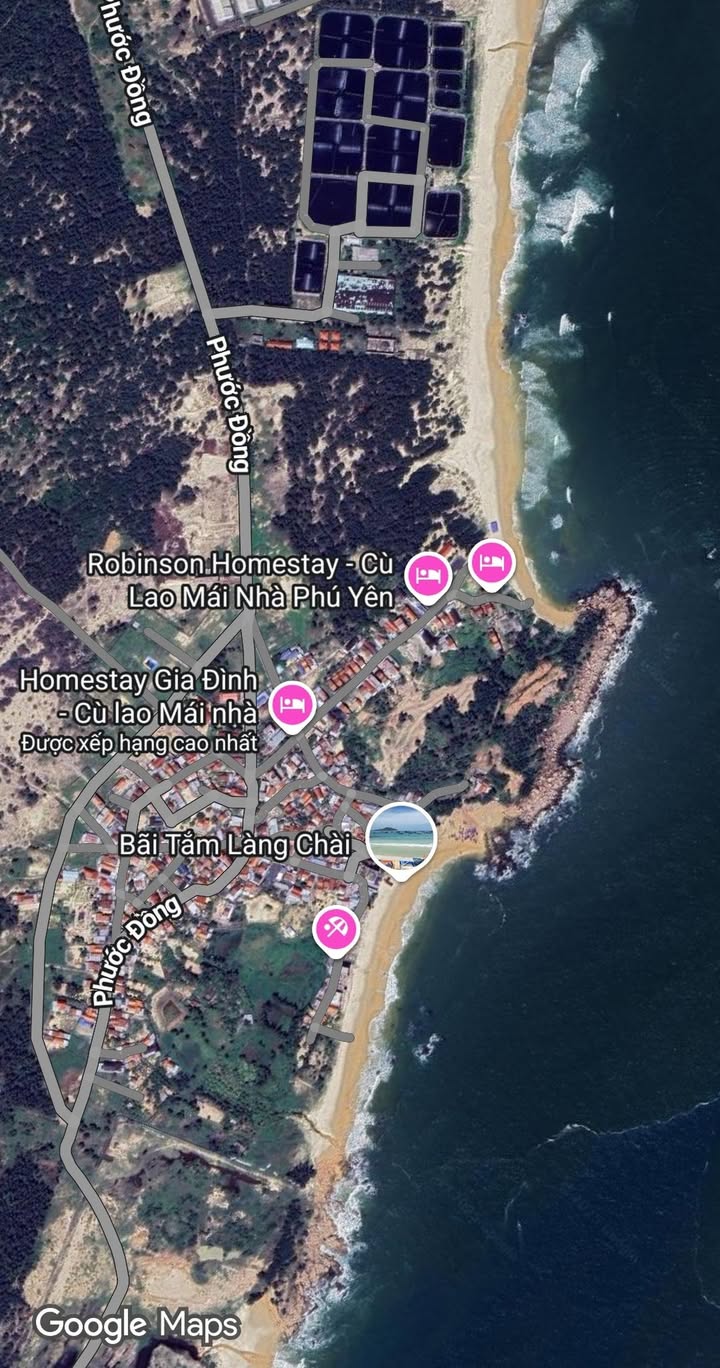
Task: Open the Robinson Homestay lodging pin
Action: pos(428,575)
